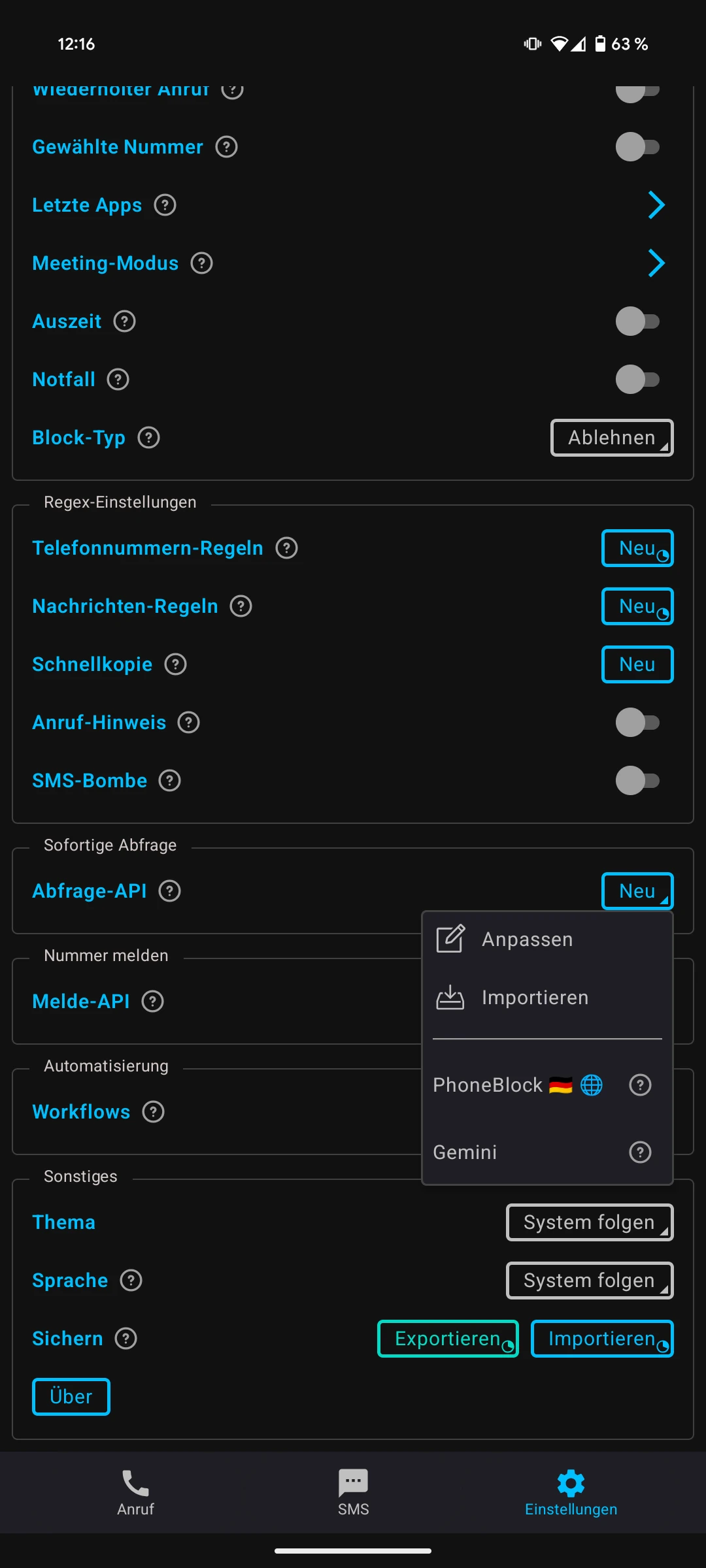706x1568 pixels.
Task: Tap Exportieren in the Sichern row
Action: coord(448,1339)
